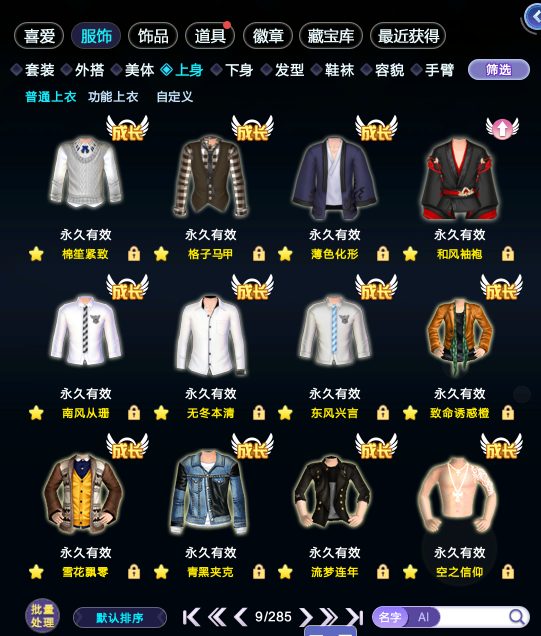Show 最近获得 items
The height and width of the screenshot is (636, 541).
(408, 36)
